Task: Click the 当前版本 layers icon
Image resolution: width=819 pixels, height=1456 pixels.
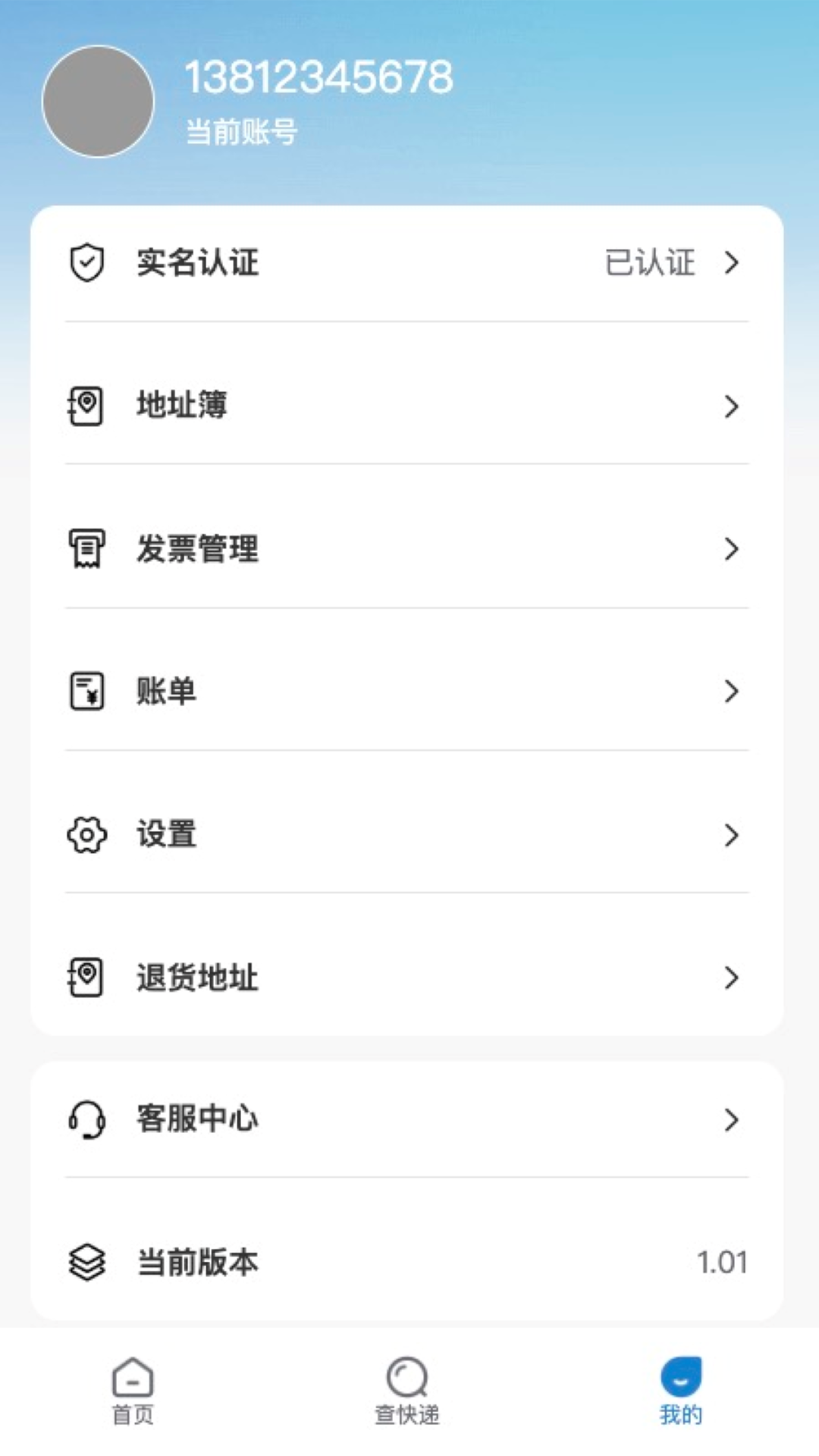Action: pos(86,1262)
